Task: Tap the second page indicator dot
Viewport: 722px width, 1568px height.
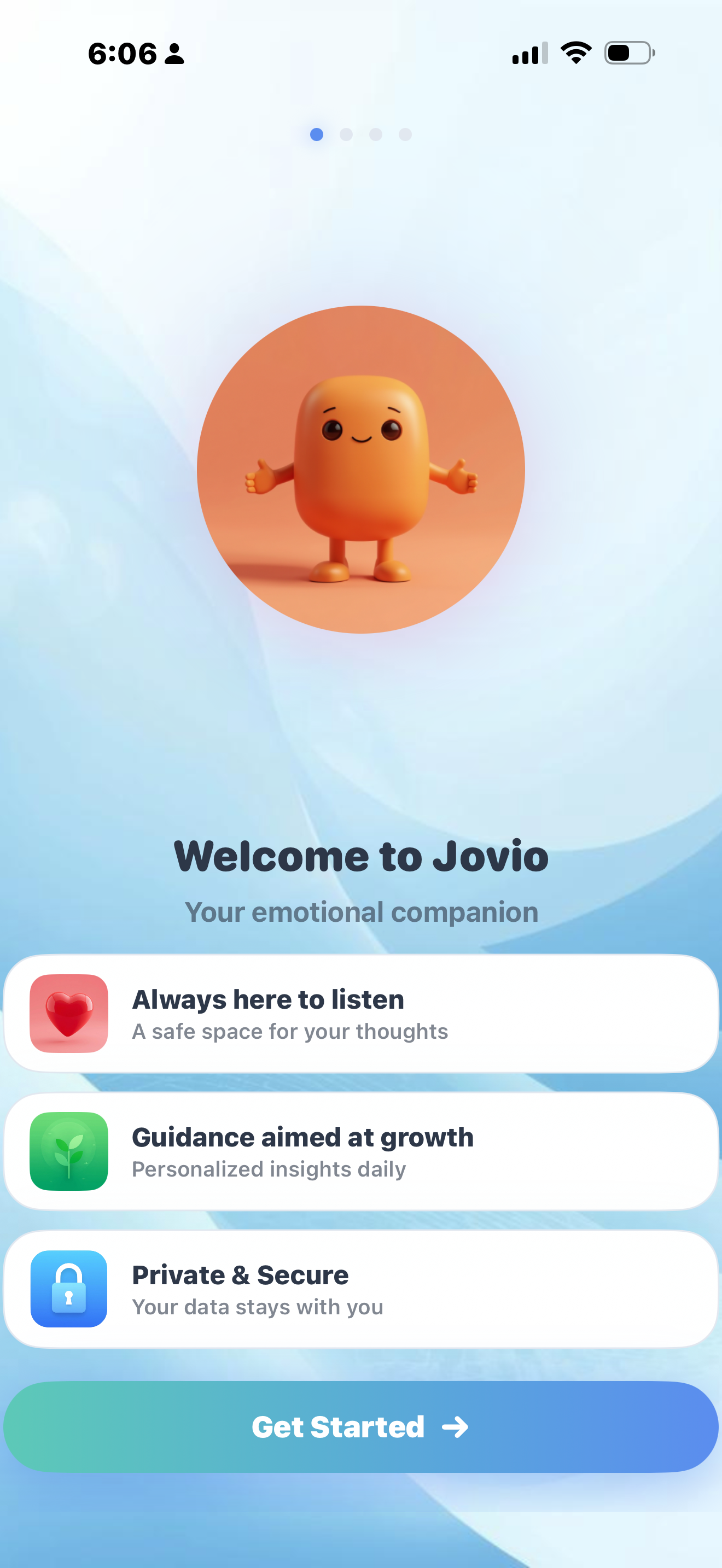Action: pyautogui.click(x=346, y=134)
